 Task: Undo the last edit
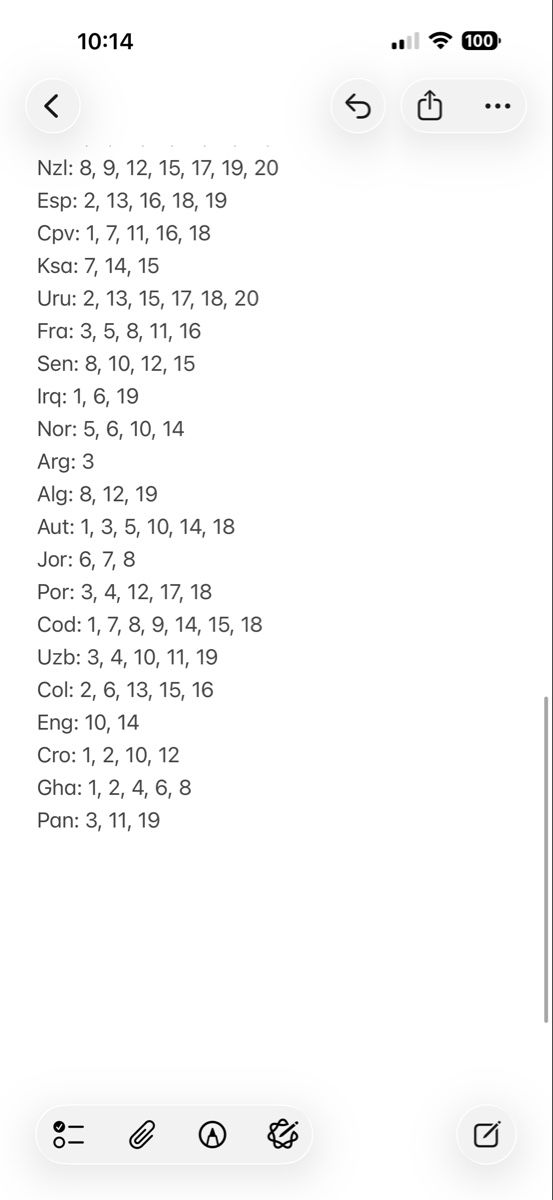(x=358, y=106)
